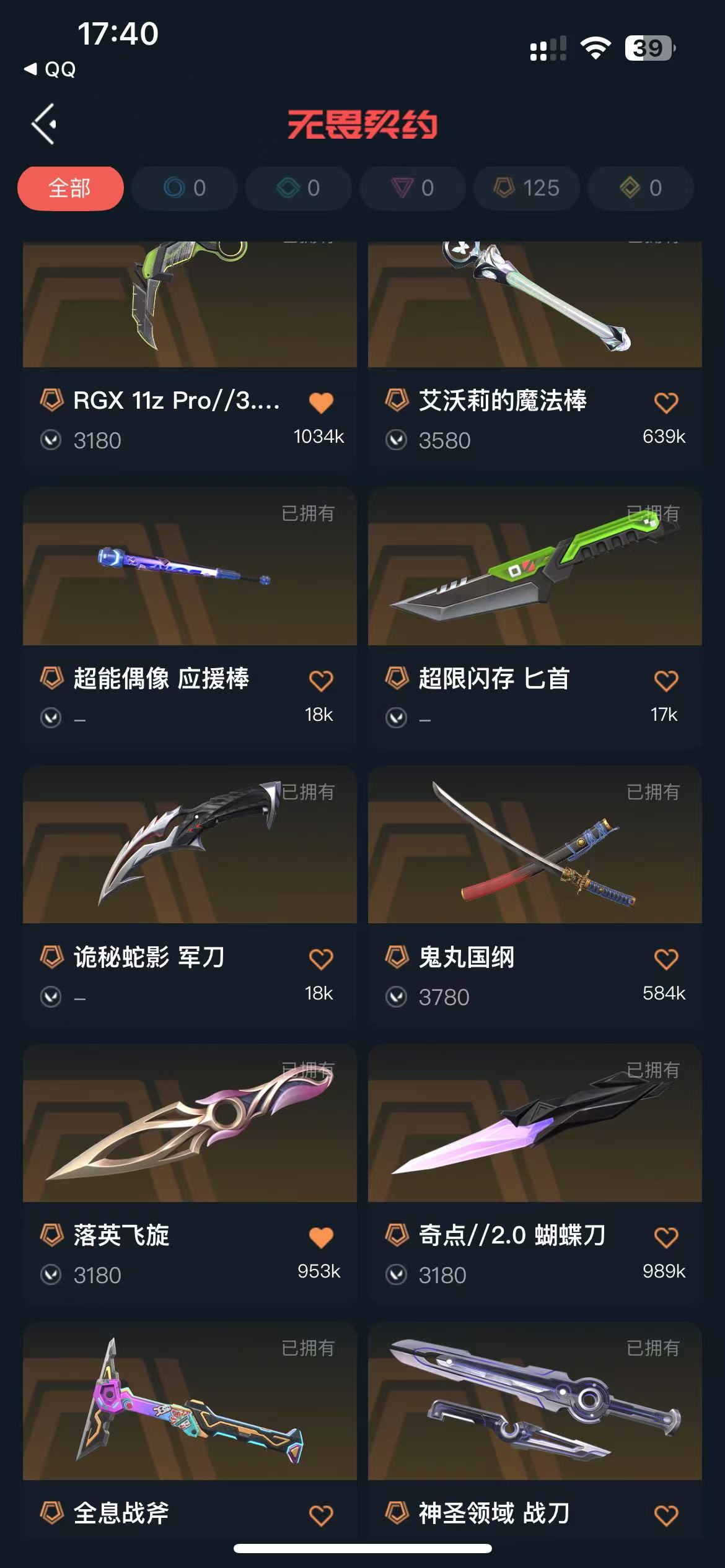This screenshot has width=725, height=1568.
Task: Go back using the top-left arrow
Action: tap(45, 124)
